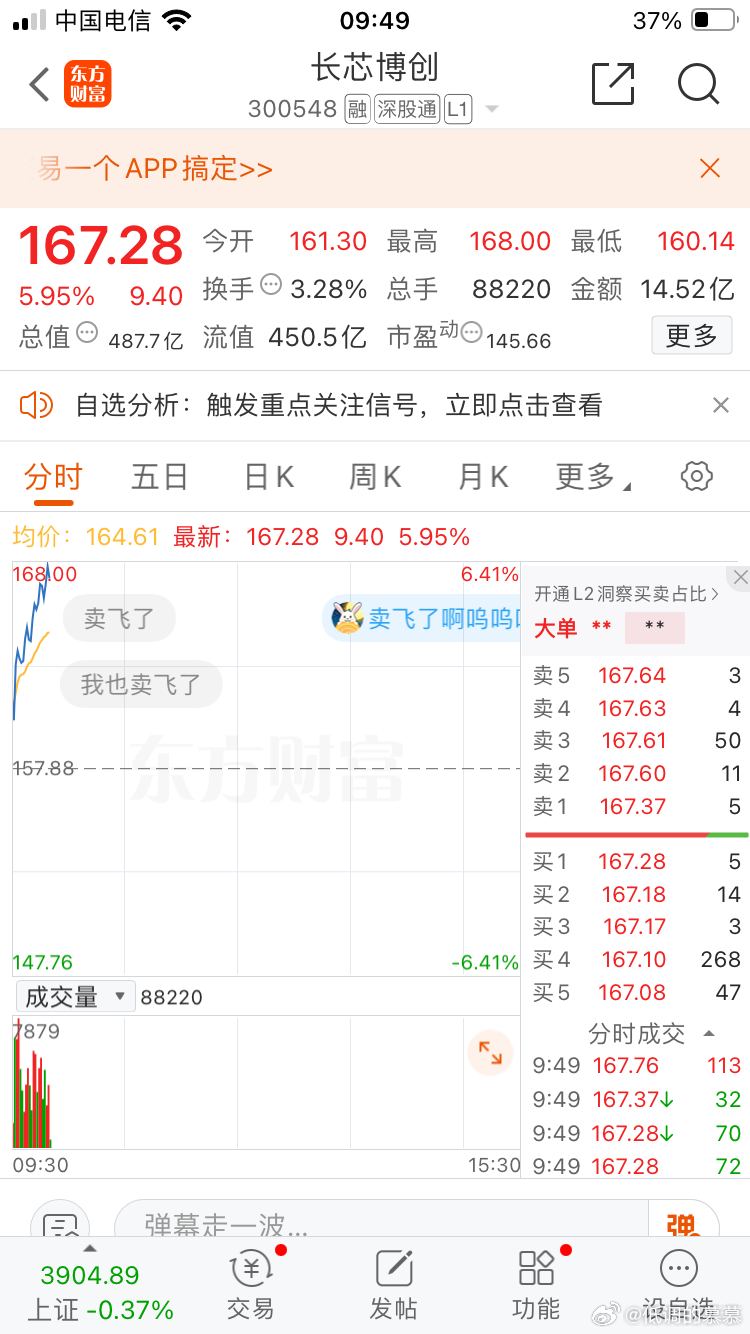Select the 五日 five-day chart tab
Viewport: 750px width, 1334px height.
click(159, 477)
